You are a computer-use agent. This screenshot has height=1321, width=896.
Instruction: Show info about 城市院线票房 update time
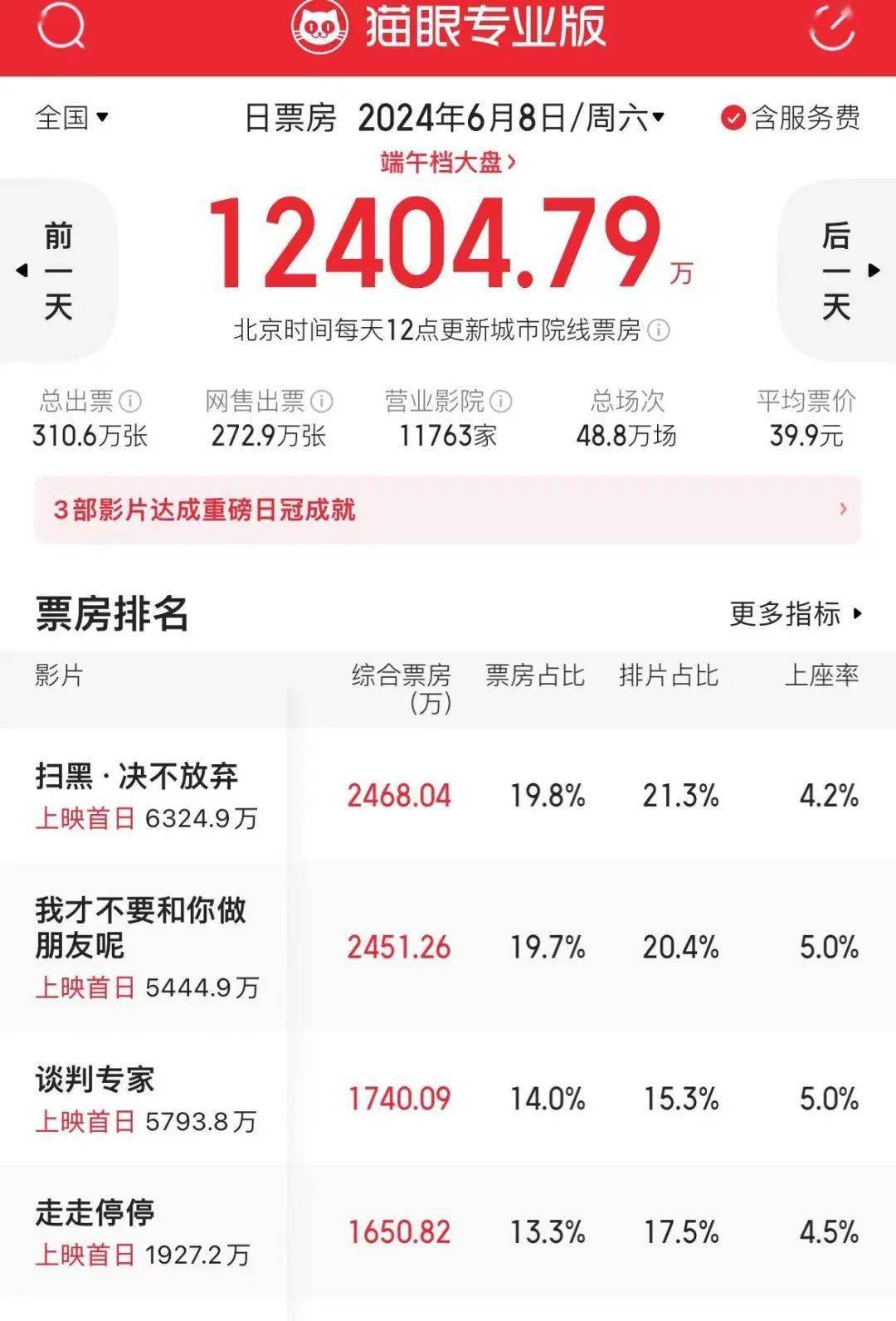[x=659, y=331]
